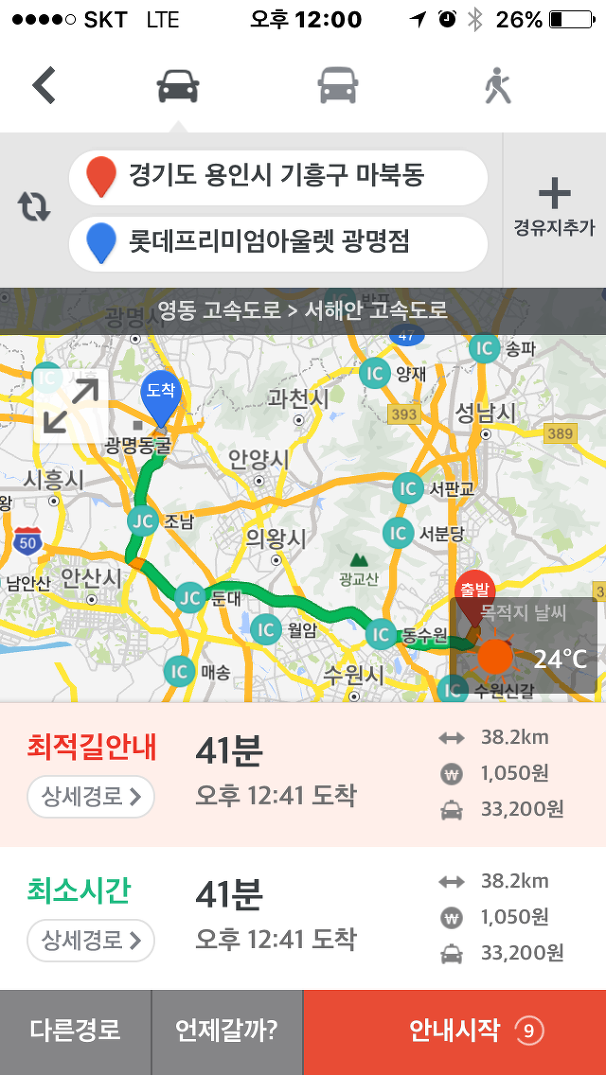Edit destination 롯데프리미엄아울렛 광명점
This screenshot has height=1075, width=606.
(x=278, y=244)
